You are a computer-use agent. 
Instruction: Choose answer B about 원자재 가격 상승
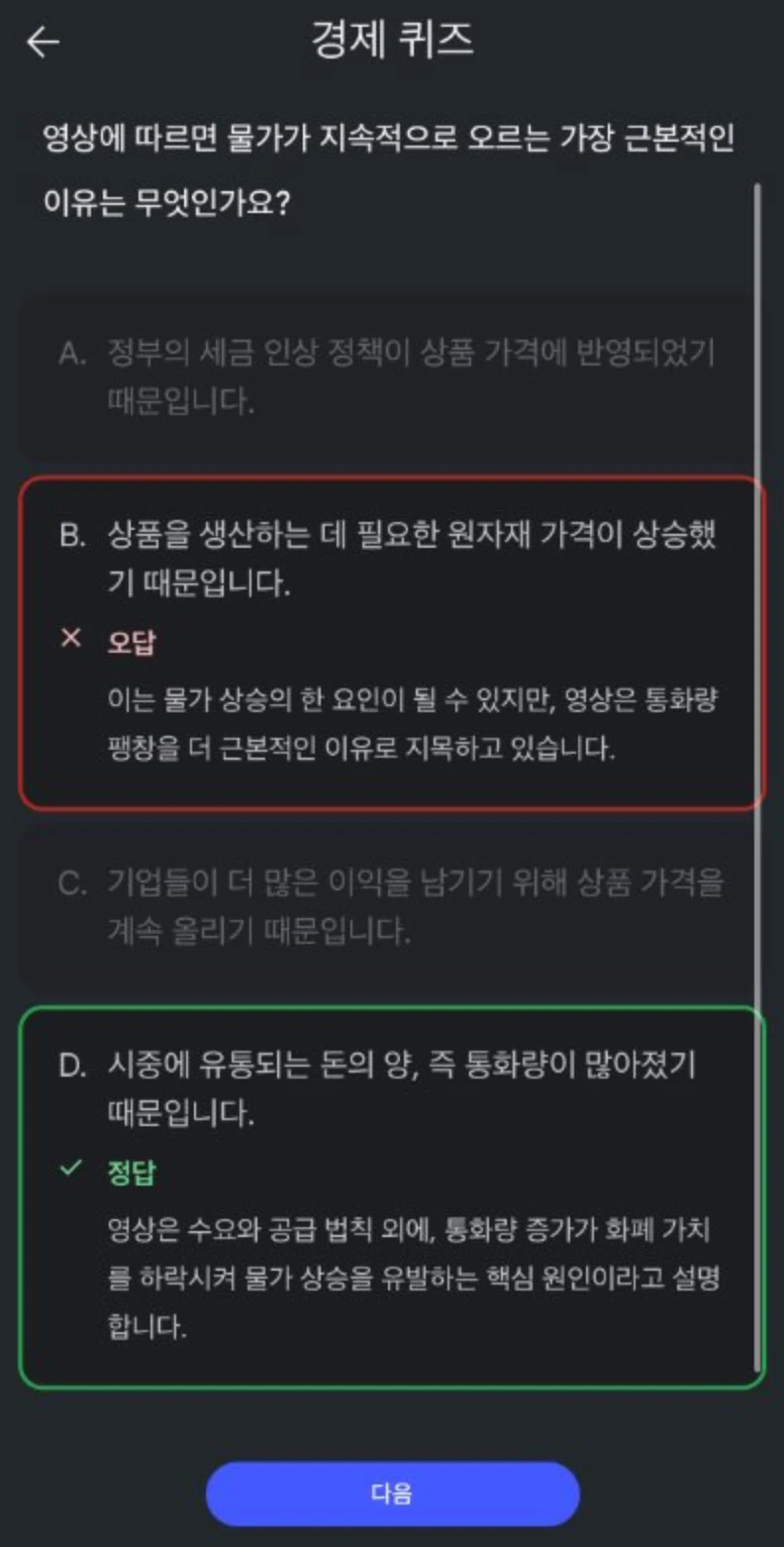tap(392, 561)
